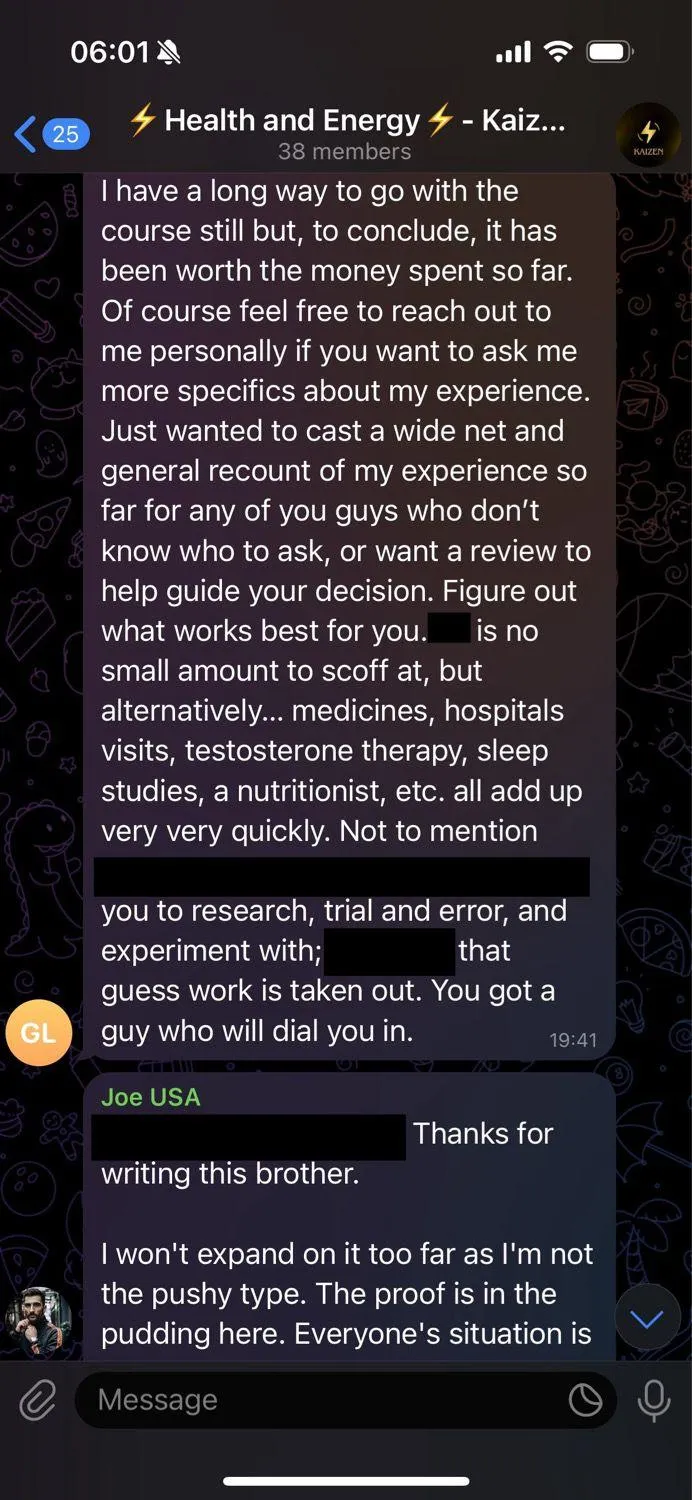Jump to the latest messages

(x=647, y=1320)
